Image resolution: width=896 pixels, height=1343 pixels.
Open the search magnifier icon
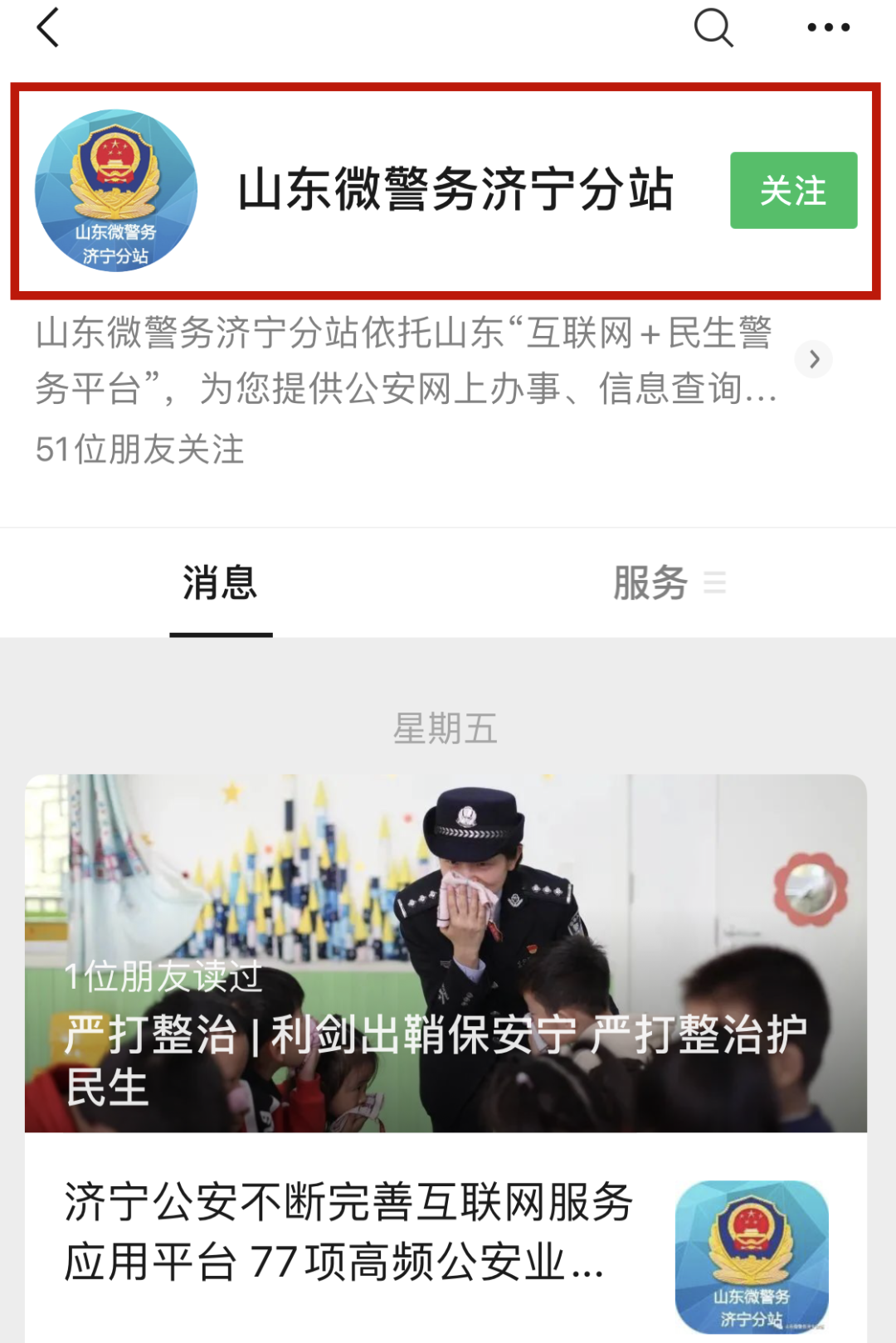pyautogui.click(x=713, y=27)
